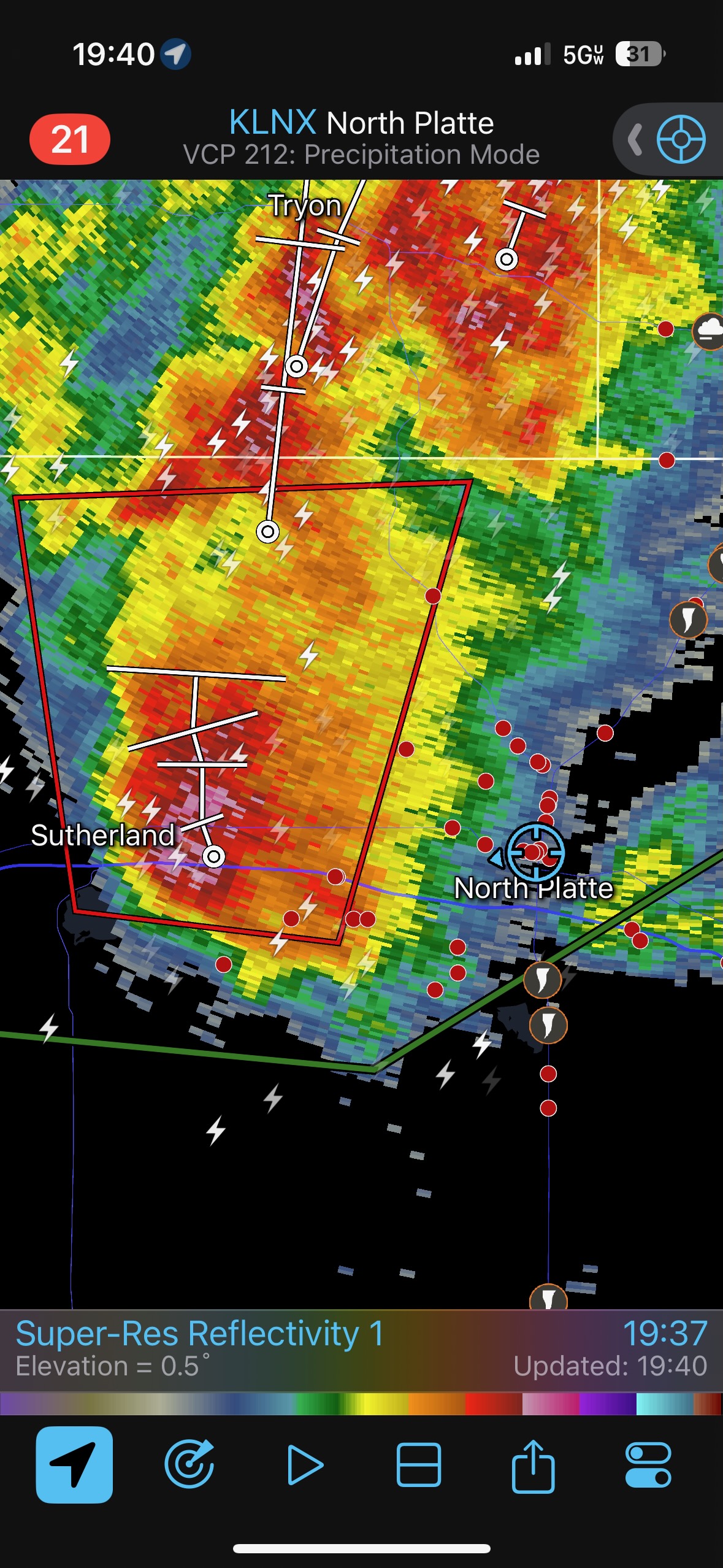723x1568 pixels.
Task: Open the warnings list badge showing 21
Action: coord(70,139)
